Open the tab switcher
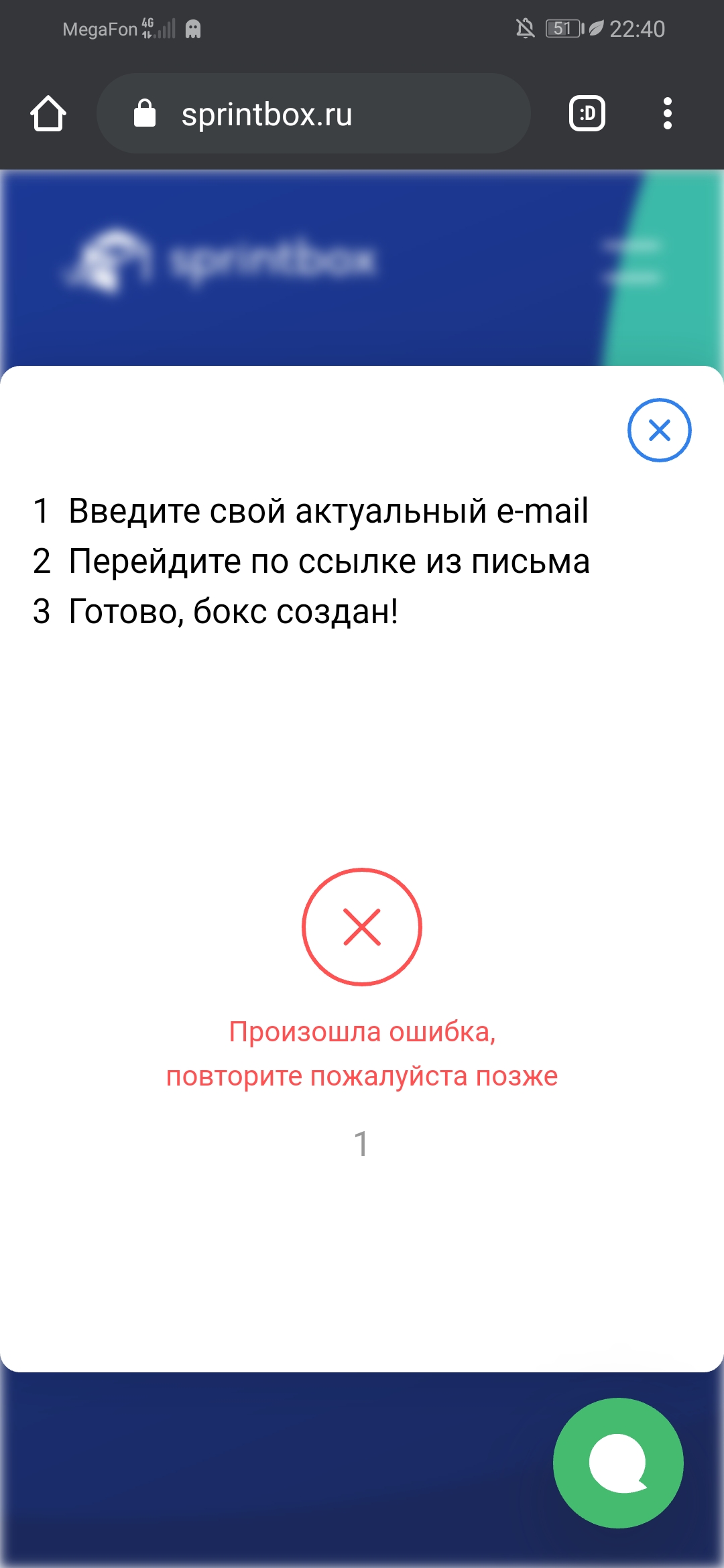Viewport: 724px width, 1568px height. pyautogui.click(x=587, y=113)
